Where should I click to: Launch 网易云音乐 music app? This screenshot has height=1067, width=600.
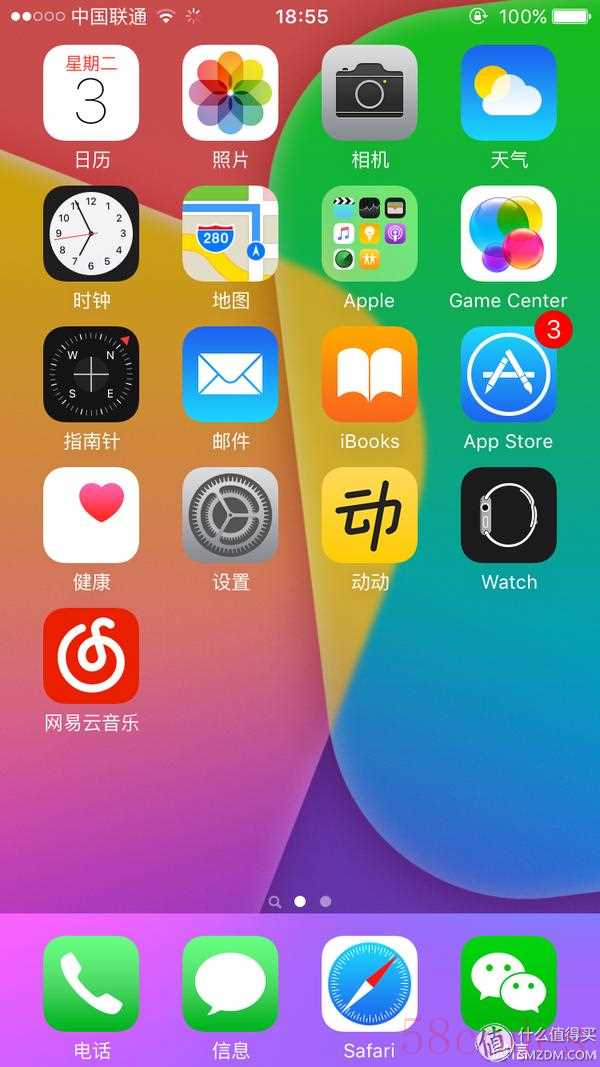[x=91, y=657]
